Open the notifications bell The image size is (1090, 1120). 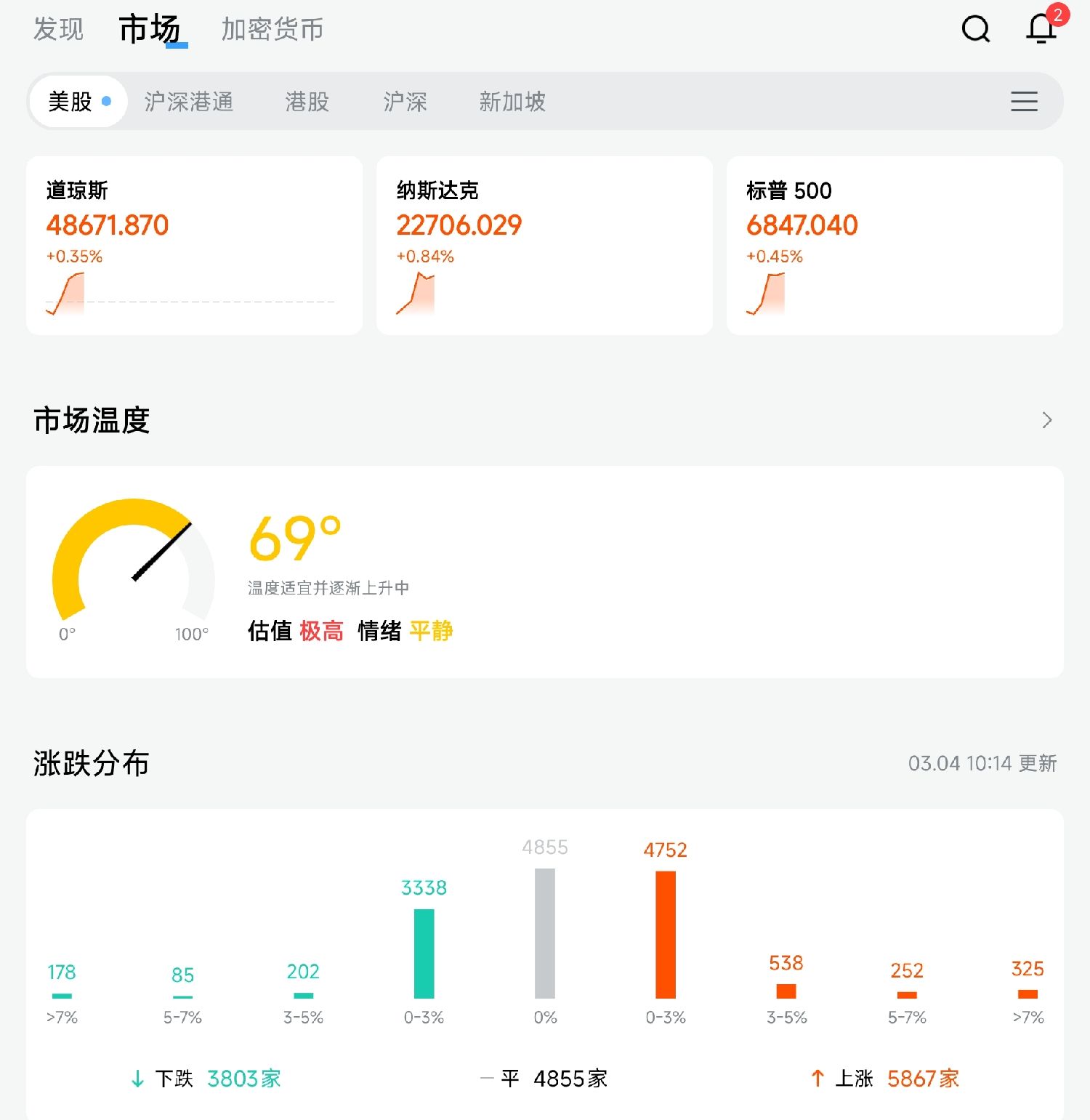pos(1041,28)
